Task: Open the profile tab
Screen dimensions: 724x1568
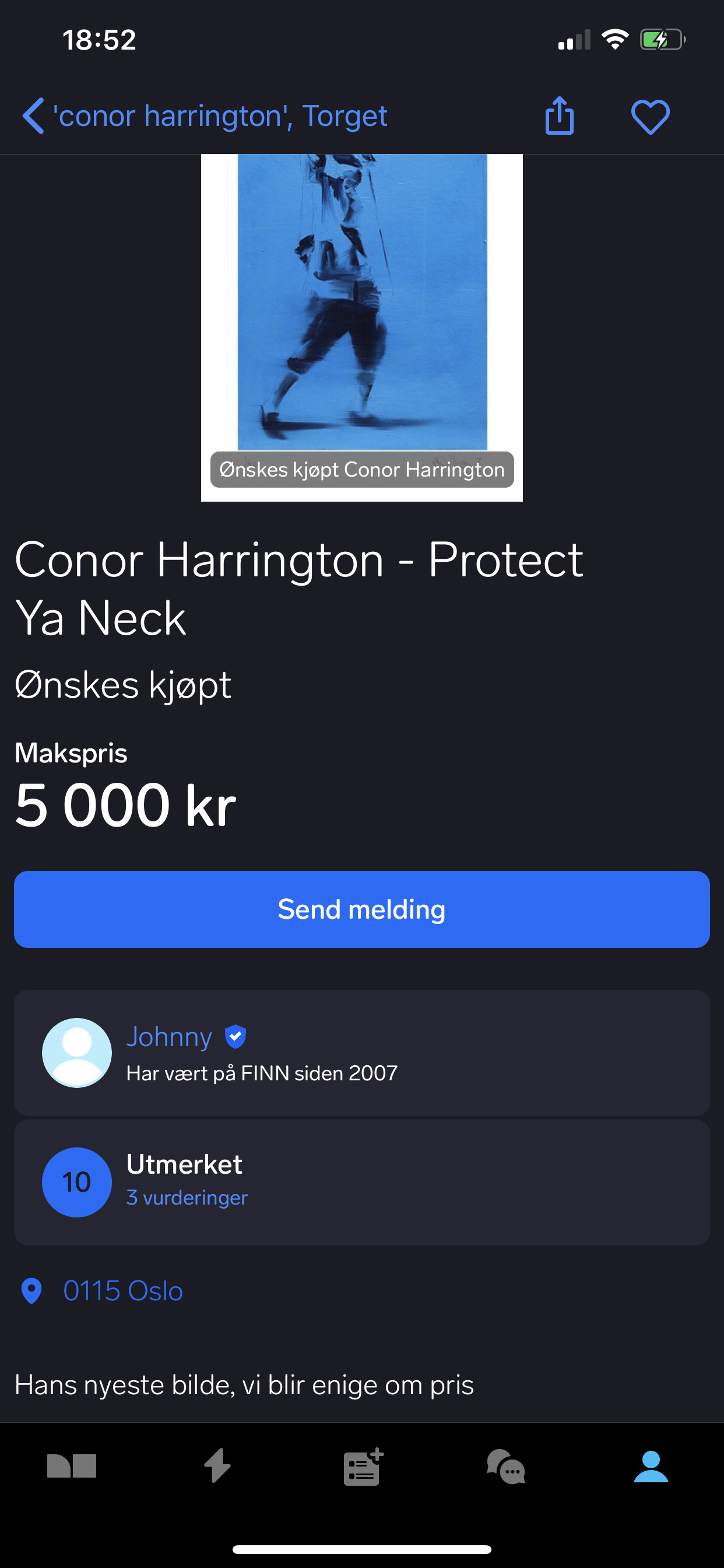Action: (x=651, y=1466)
